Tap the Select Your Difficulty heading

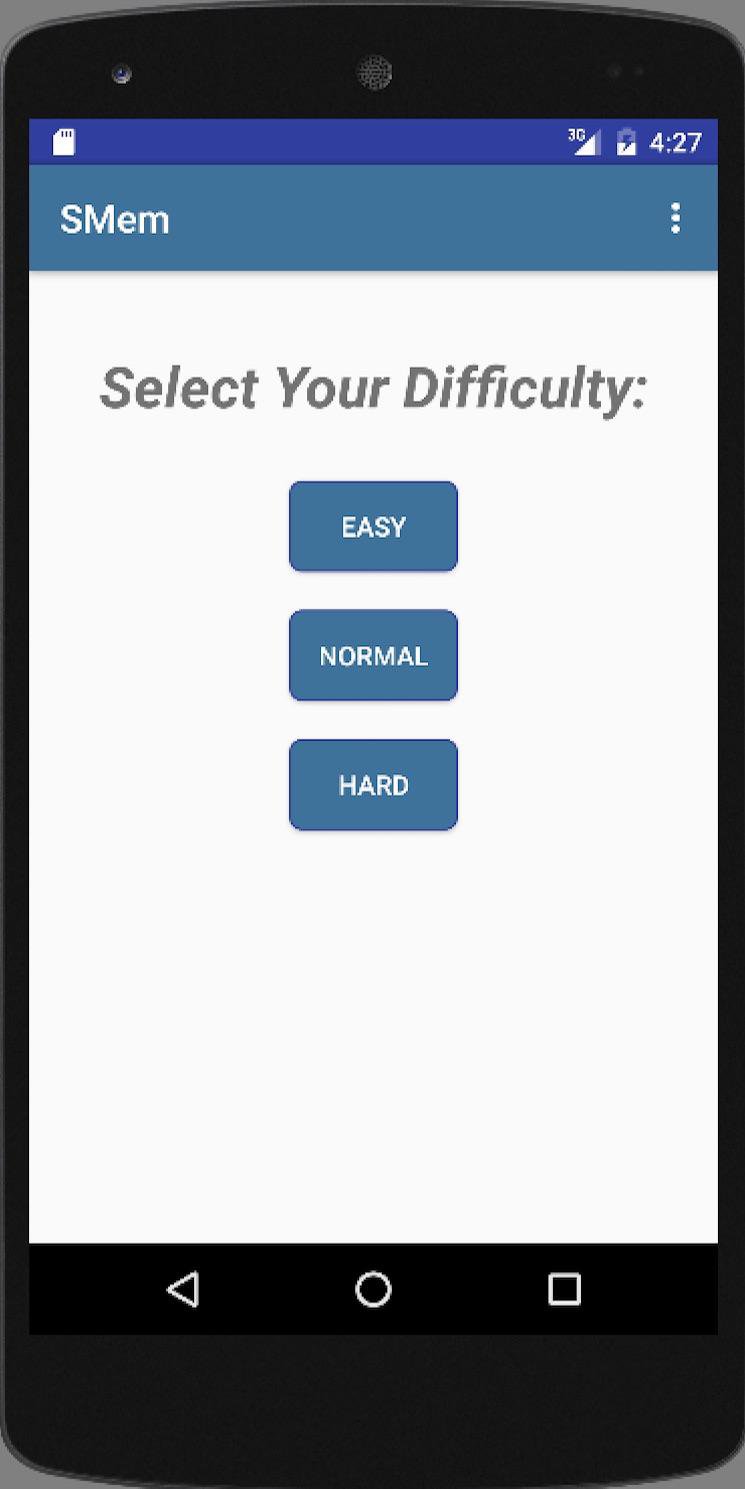click(373, 388)
